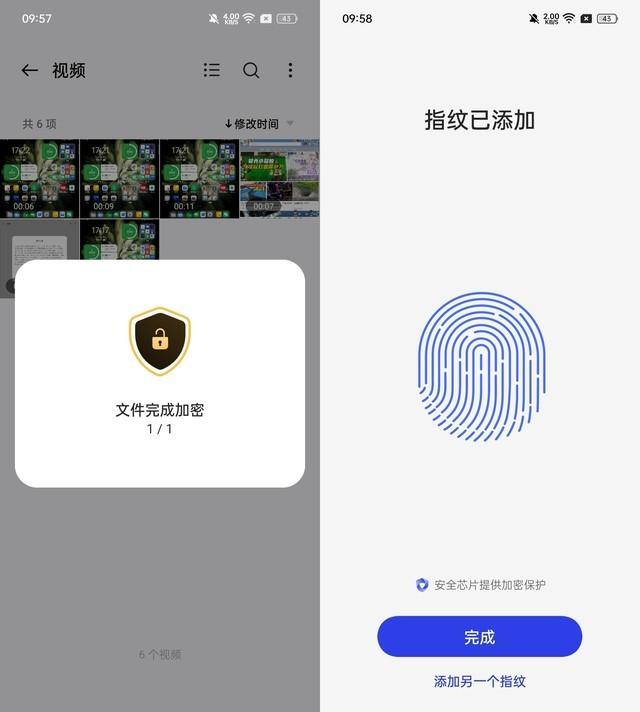This screenshot has height=712, width=640.
Task: Open the overflow menu in 视频
Action: 290,70
